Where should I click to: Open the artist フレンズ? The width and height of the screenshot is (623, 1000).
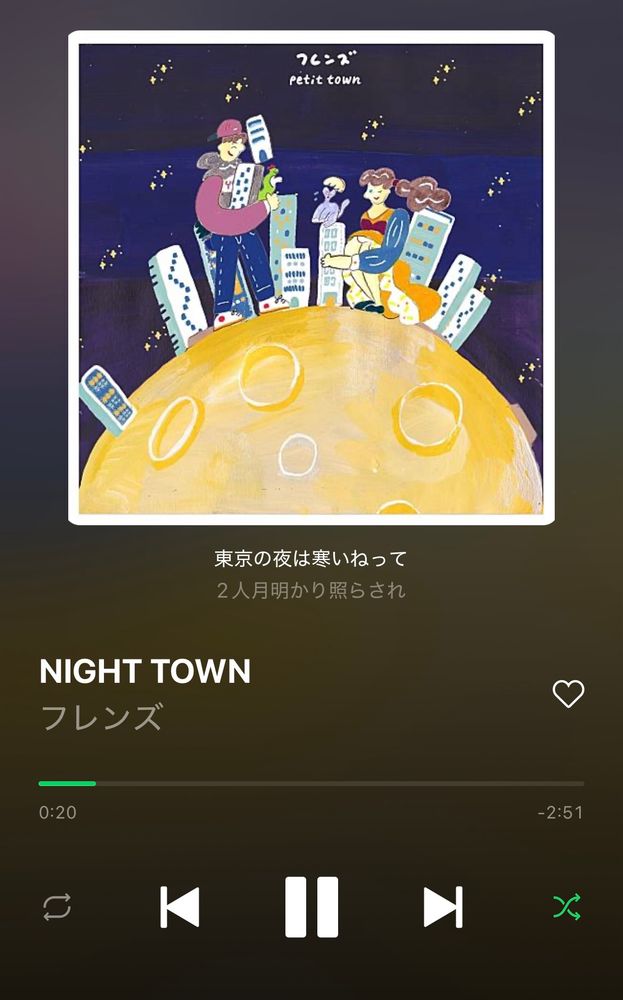coord(101,717)
